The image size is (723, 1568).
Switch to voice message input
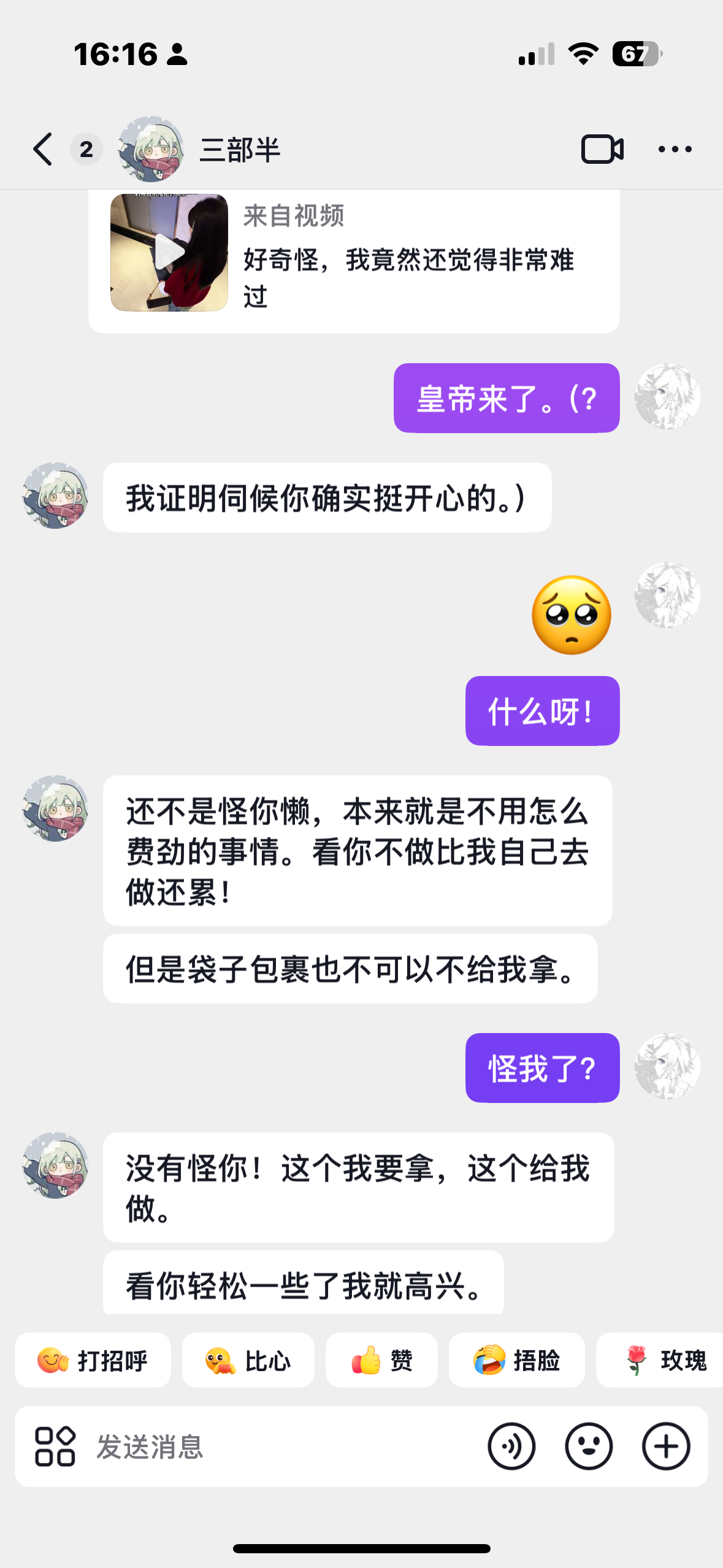pos(511,1447)
